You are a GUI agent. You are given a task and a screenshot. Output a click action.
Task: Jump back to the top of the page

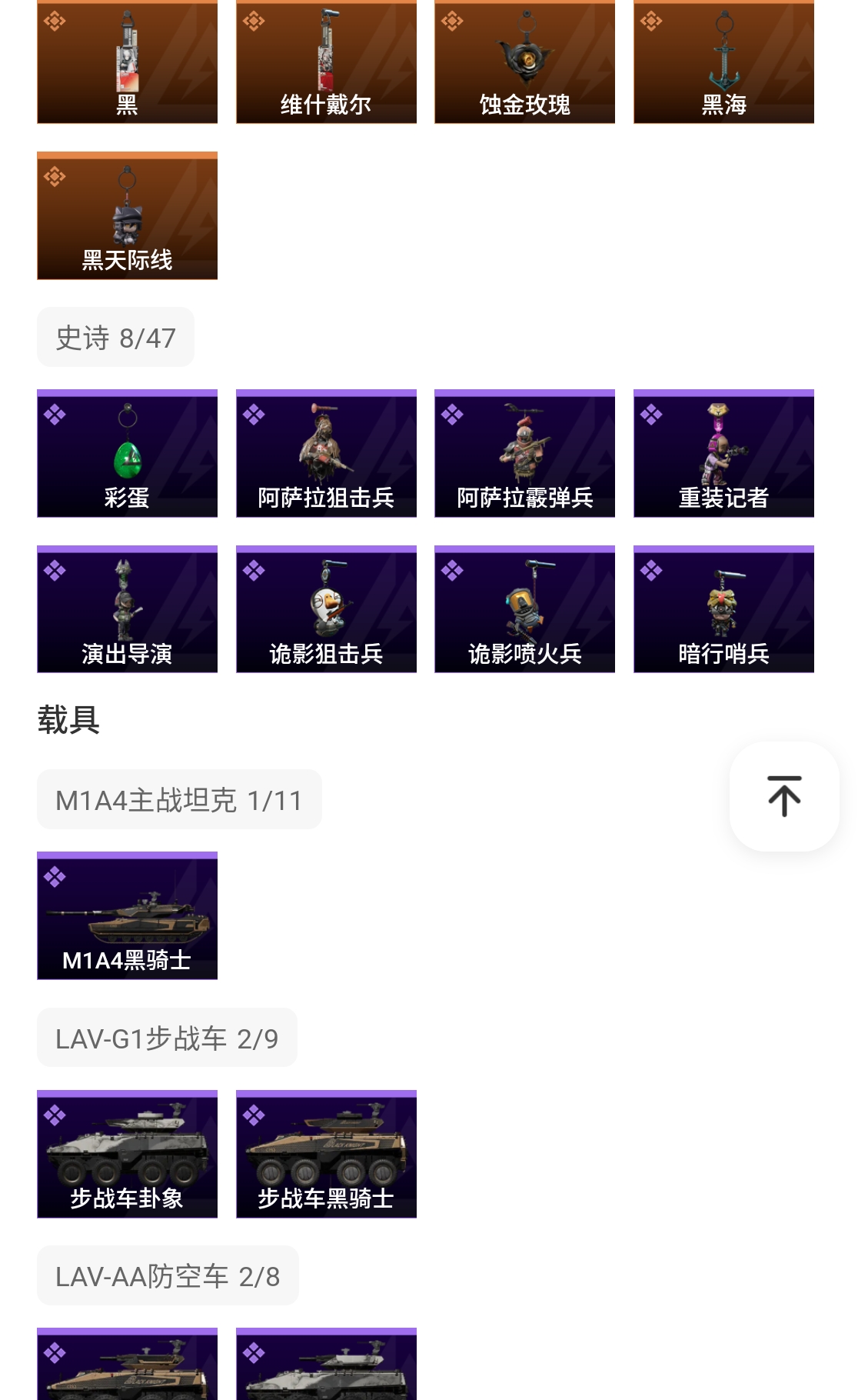pyautogui.click(x=783, y=796)
